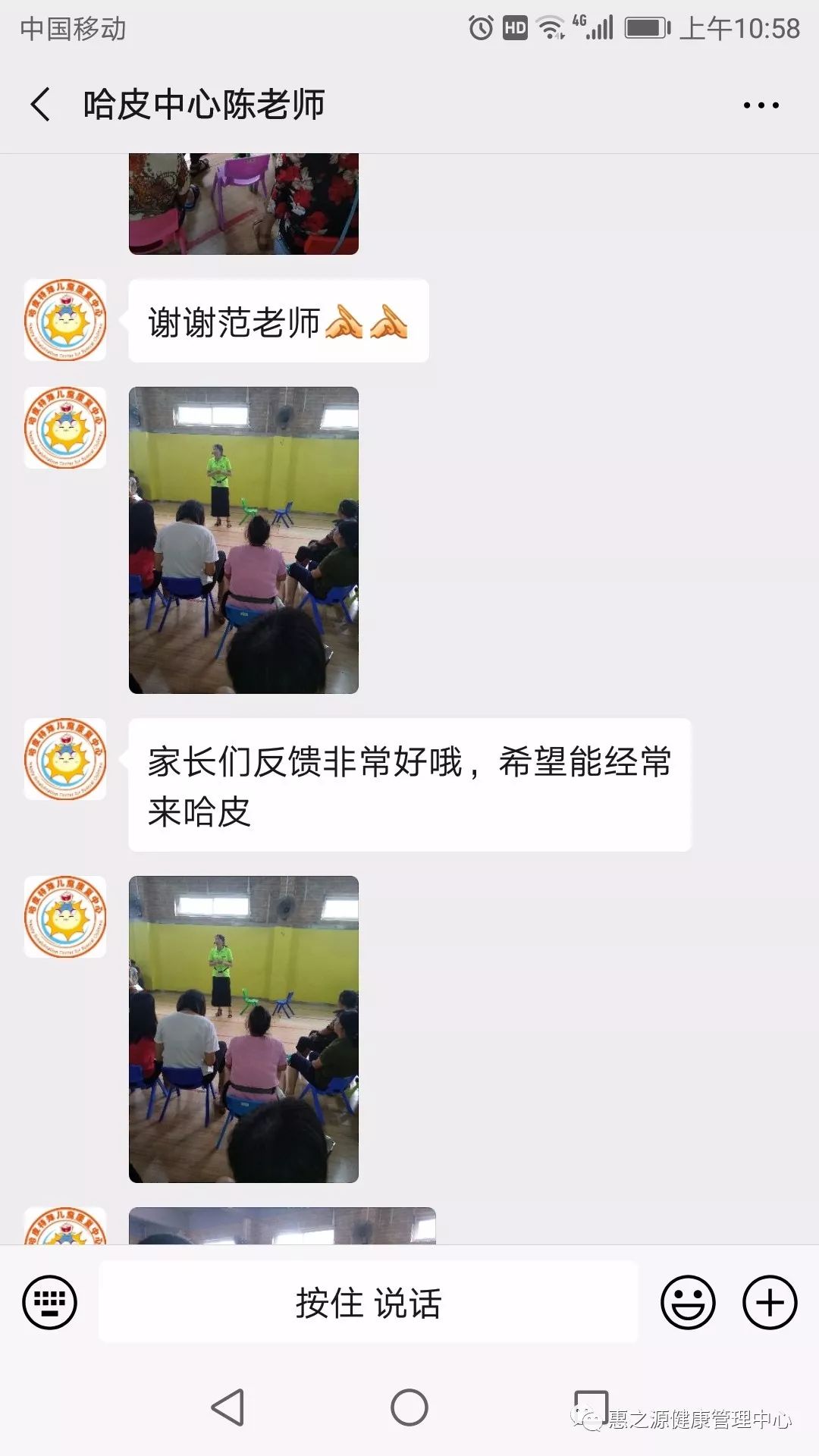Screen dimensions: 819x1456
Task: Open the partially visible top photo
Action: click(x=243, y=203)
